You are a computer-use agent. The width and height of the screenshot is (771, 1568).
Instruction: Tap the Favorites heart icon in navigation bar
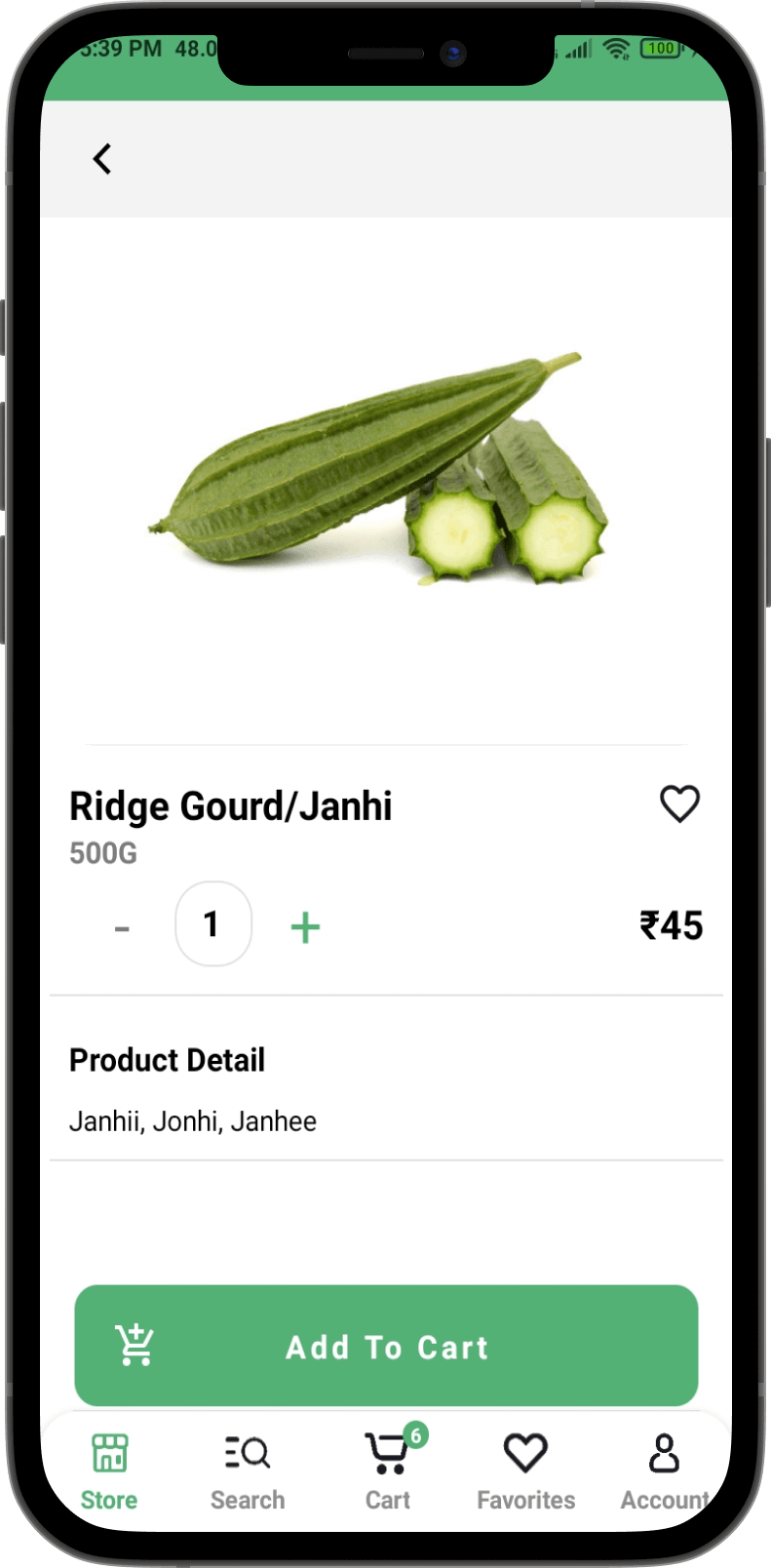tap(525, 1451)
